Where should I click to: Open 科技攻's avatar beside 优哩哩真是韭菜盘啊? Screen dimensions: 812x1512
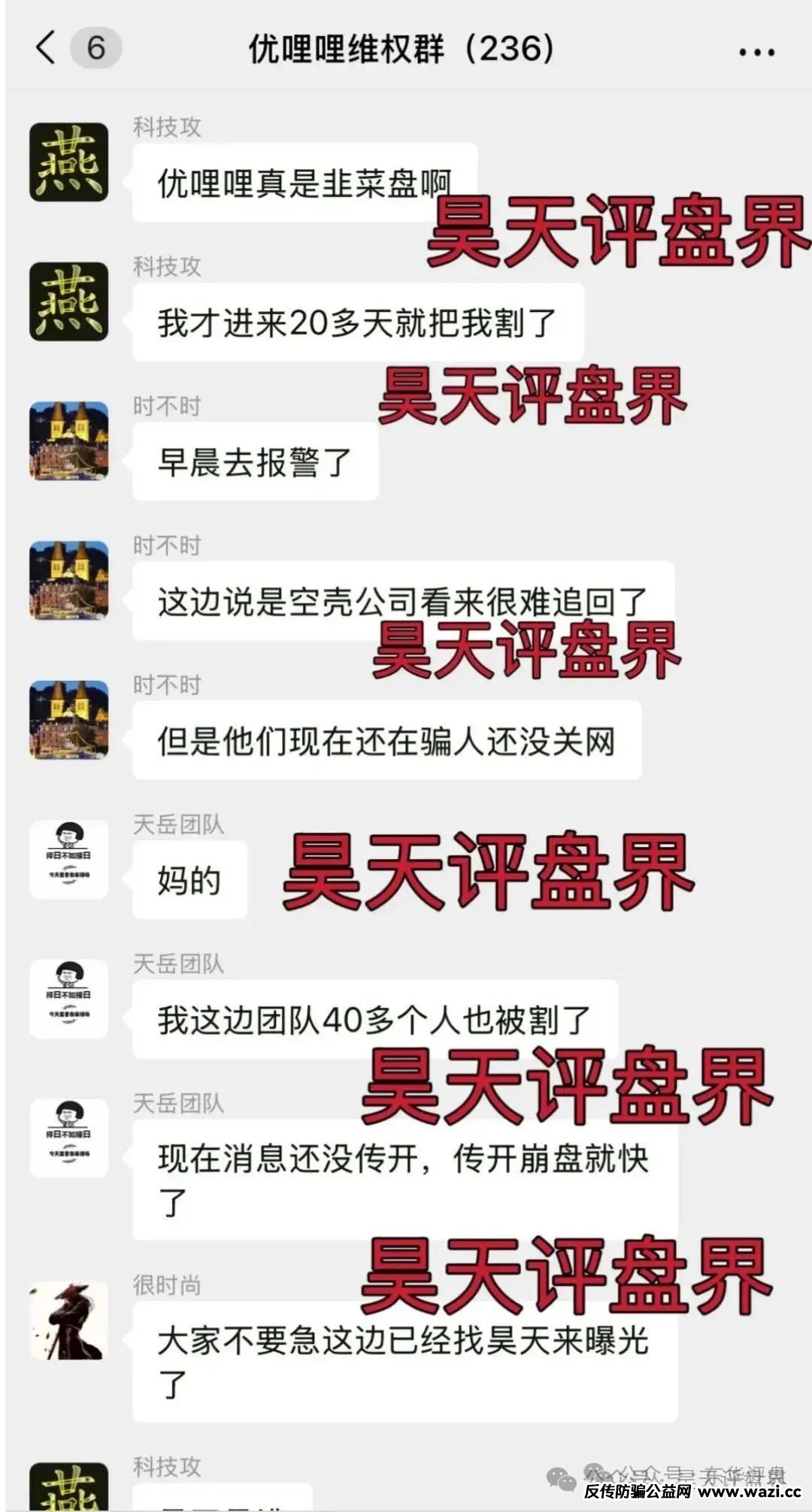tap(68, 162)
